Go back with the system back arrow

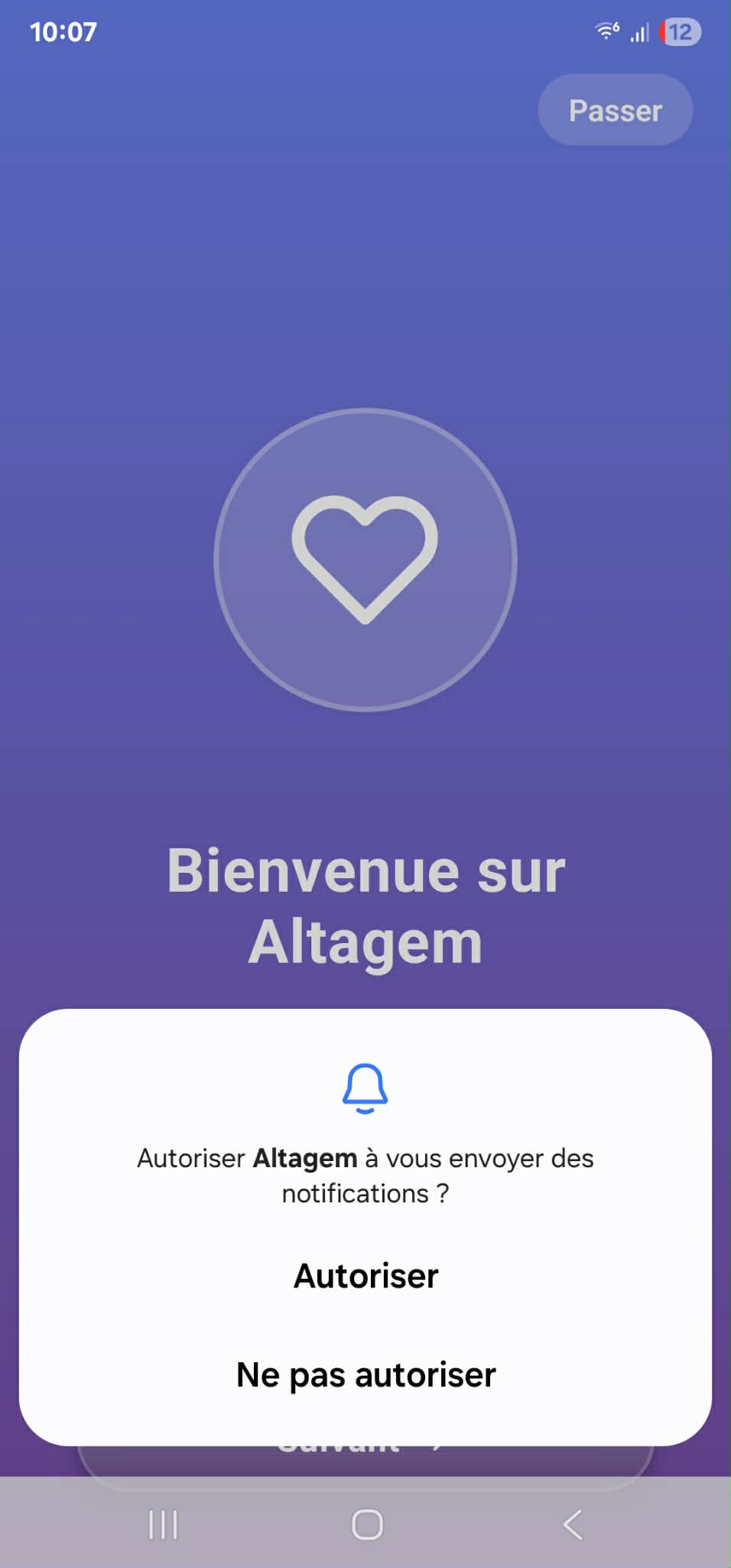573,1524
